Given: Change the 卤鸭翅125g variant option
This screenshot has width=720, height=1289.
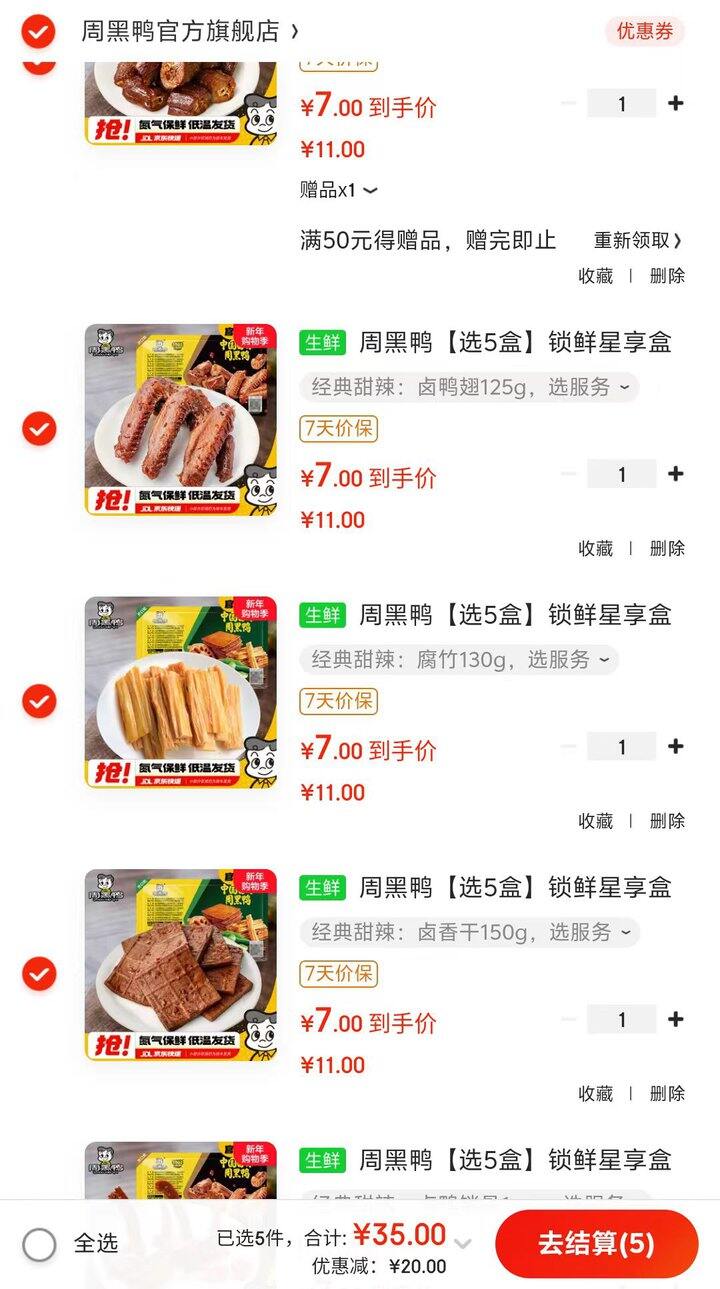Looking at the screenshot, I should click(469, 387).
